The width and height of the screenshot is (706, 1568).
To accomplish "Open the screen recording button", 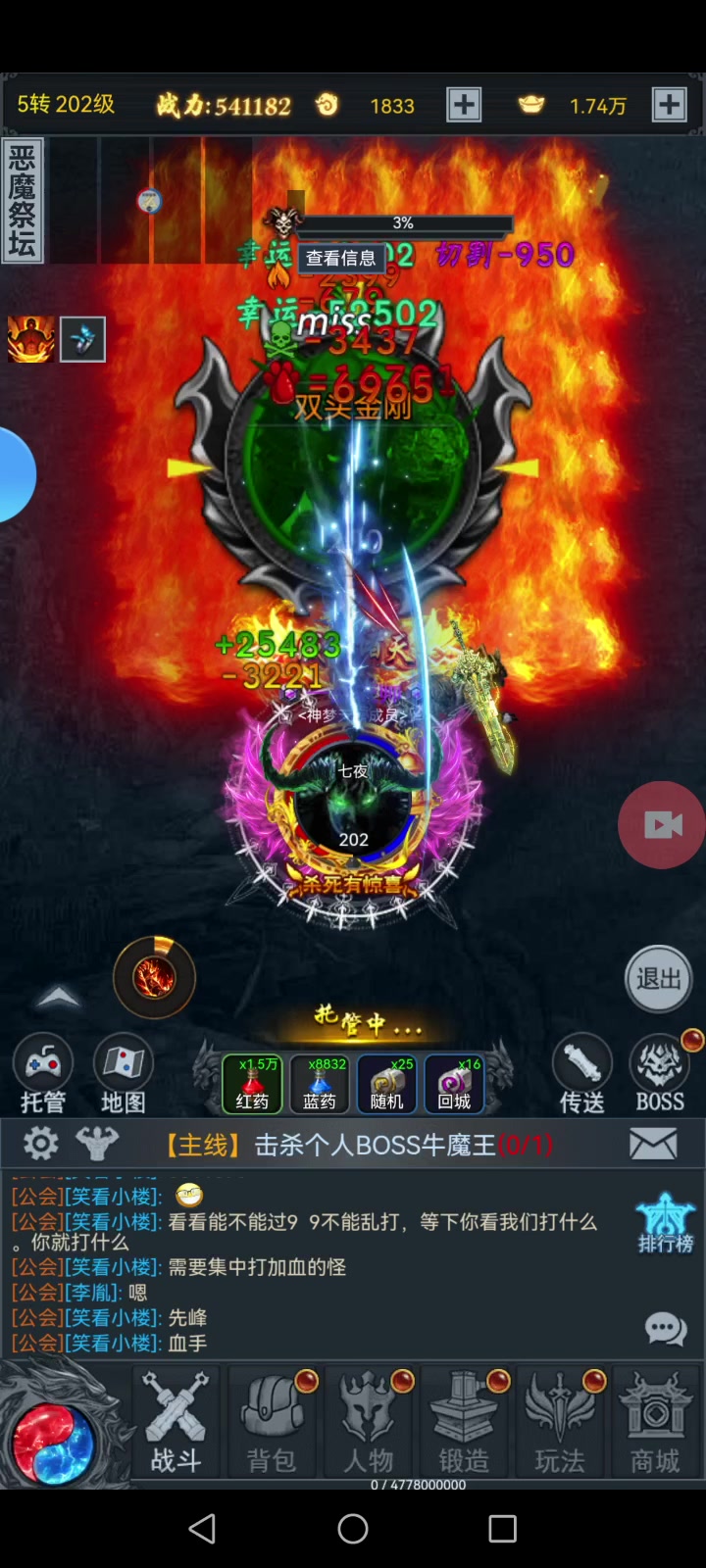I will [x=662, y=824].
